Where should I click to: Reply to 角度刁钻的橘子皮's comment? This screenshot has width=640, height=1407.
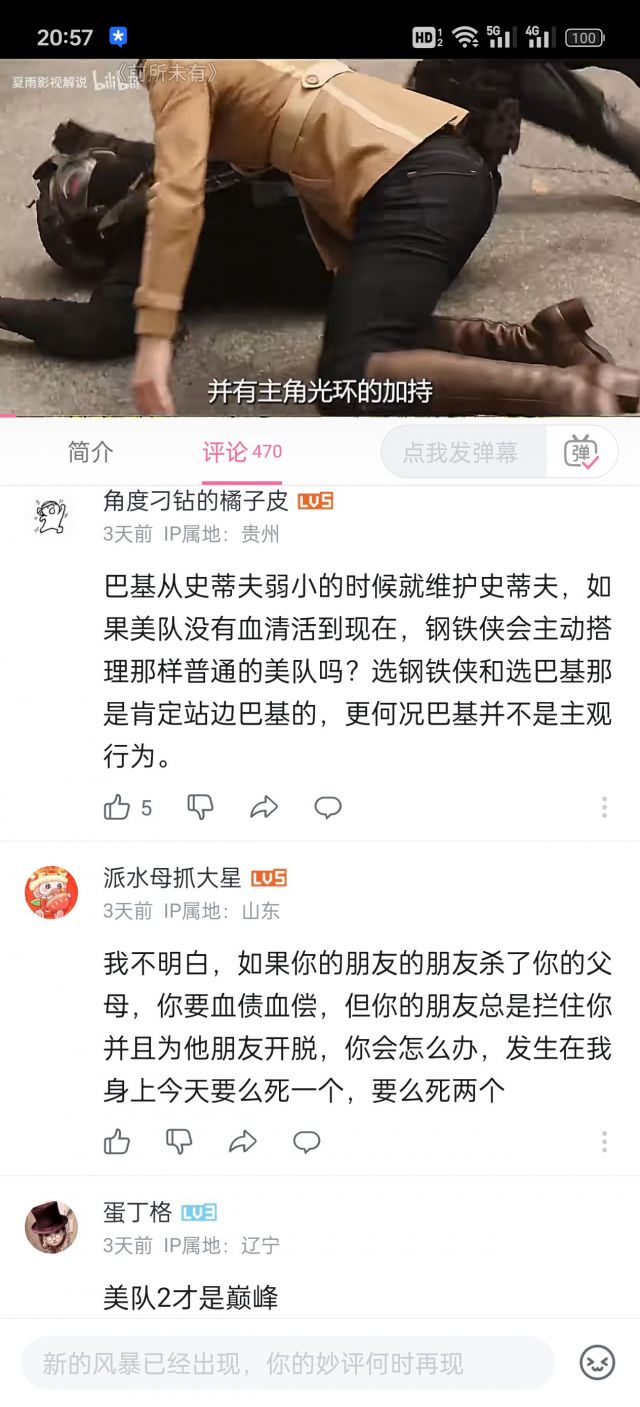tap(328, 807)
